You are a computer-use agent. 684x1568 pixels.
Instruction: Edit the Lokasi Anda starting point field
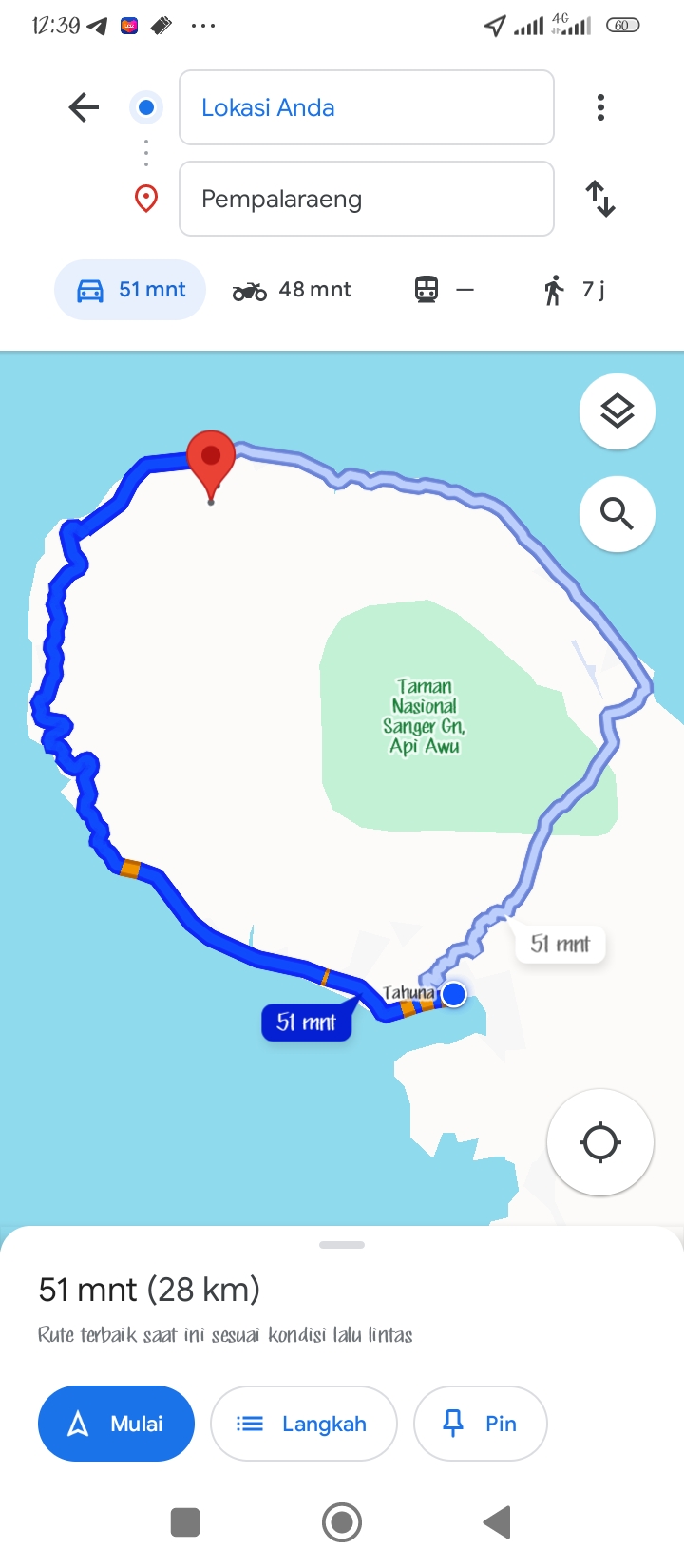point(367,107)
